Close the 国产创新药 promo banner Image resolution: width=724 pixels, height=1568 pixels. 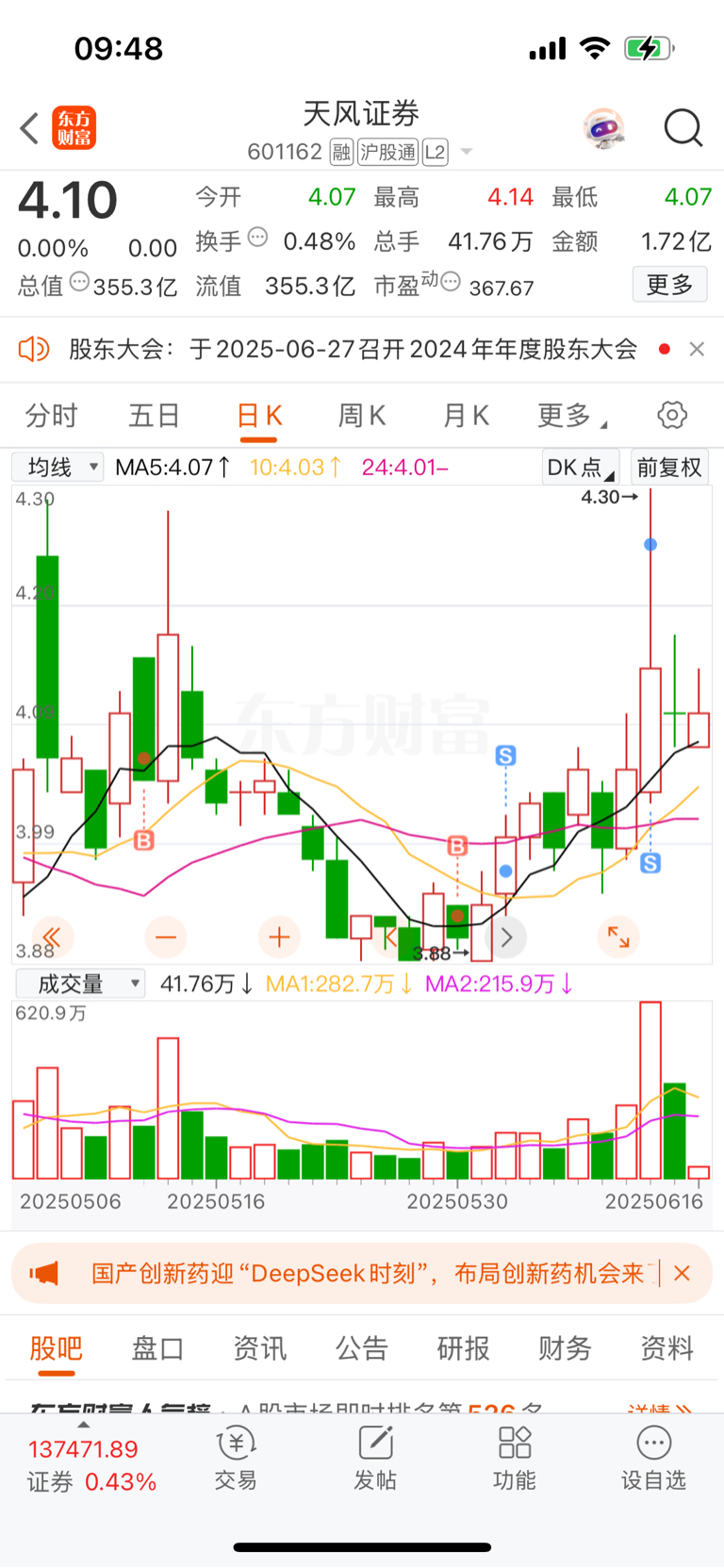pyautogui.click(x=683, y=1273)
